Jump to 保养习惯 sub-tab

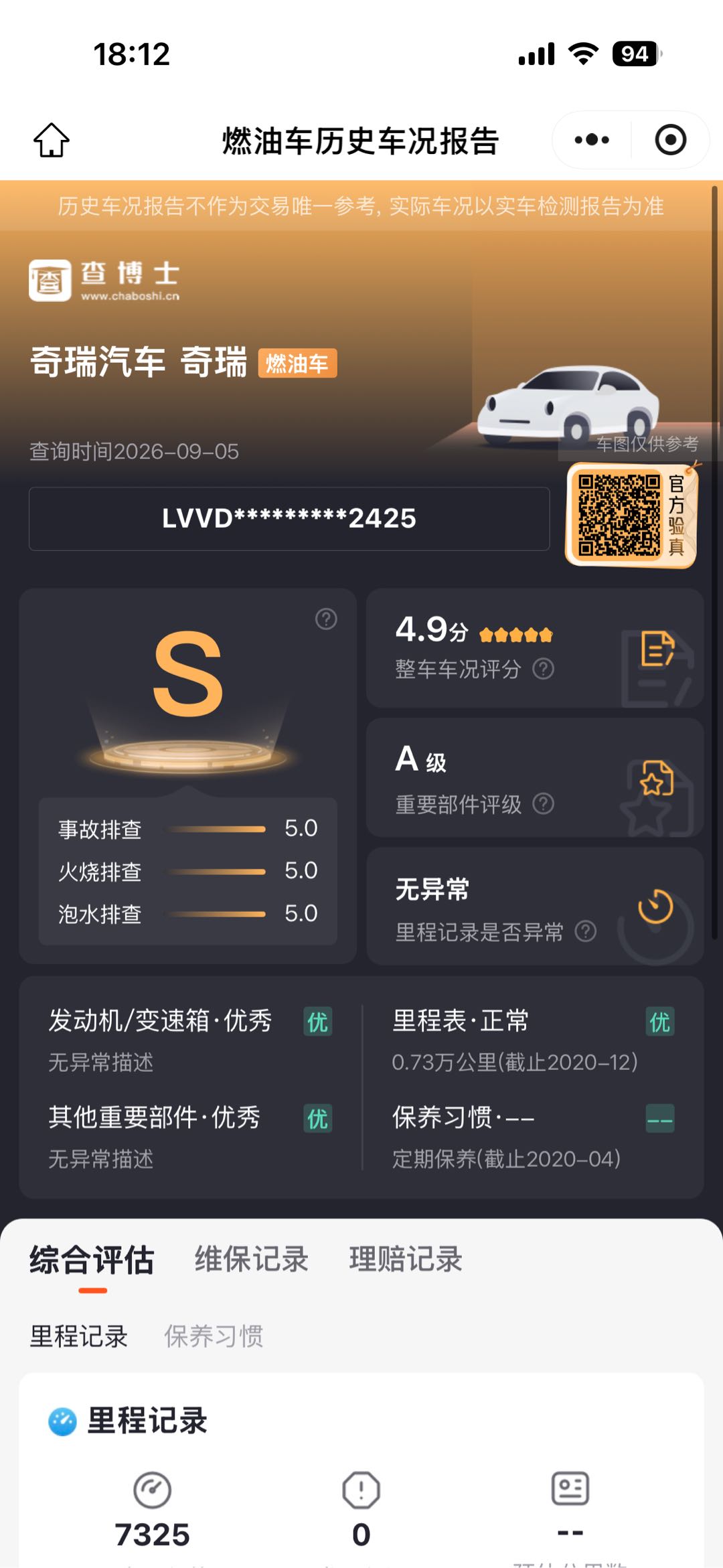pyautogui.click(x=214, y=1336)
